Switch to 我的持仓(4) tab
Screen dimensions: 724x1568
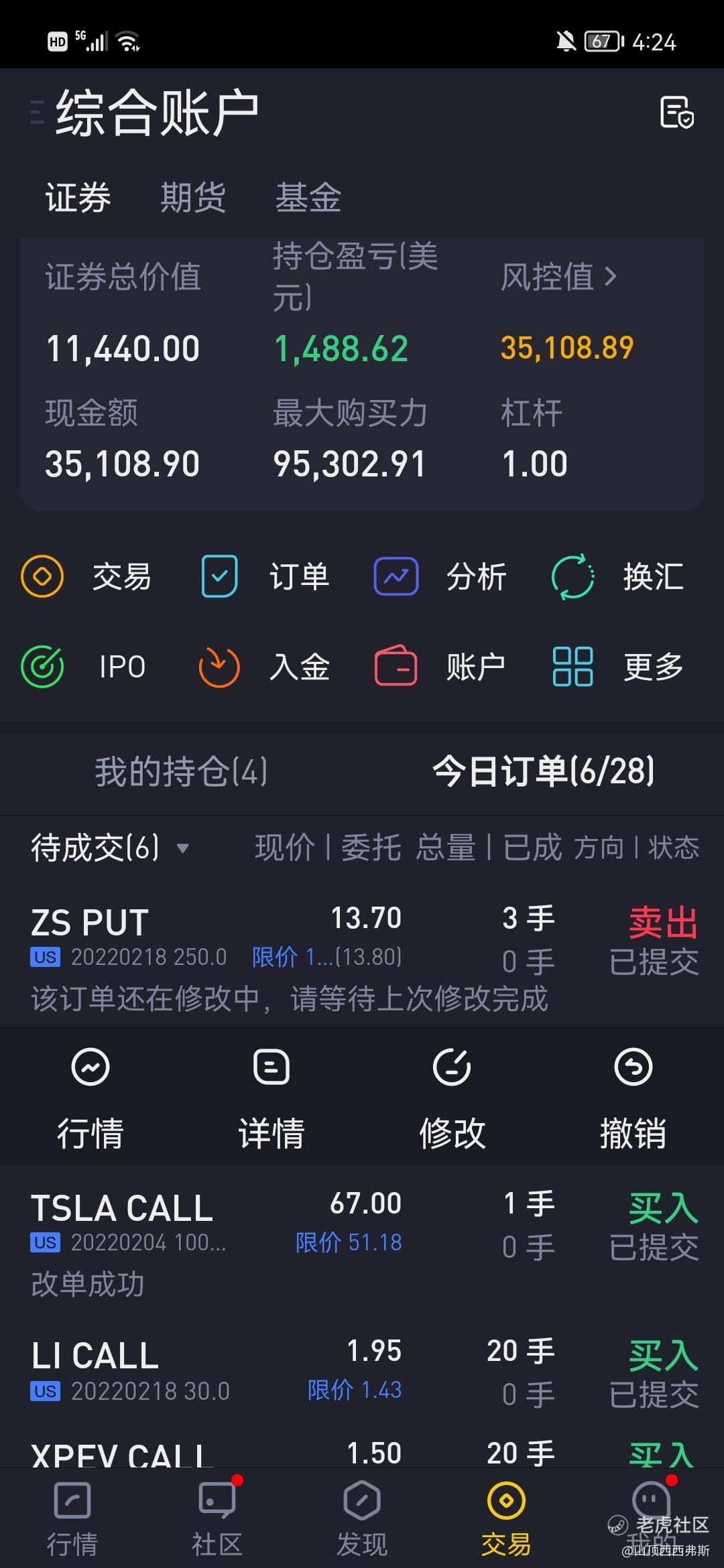[x=181, y=771]
